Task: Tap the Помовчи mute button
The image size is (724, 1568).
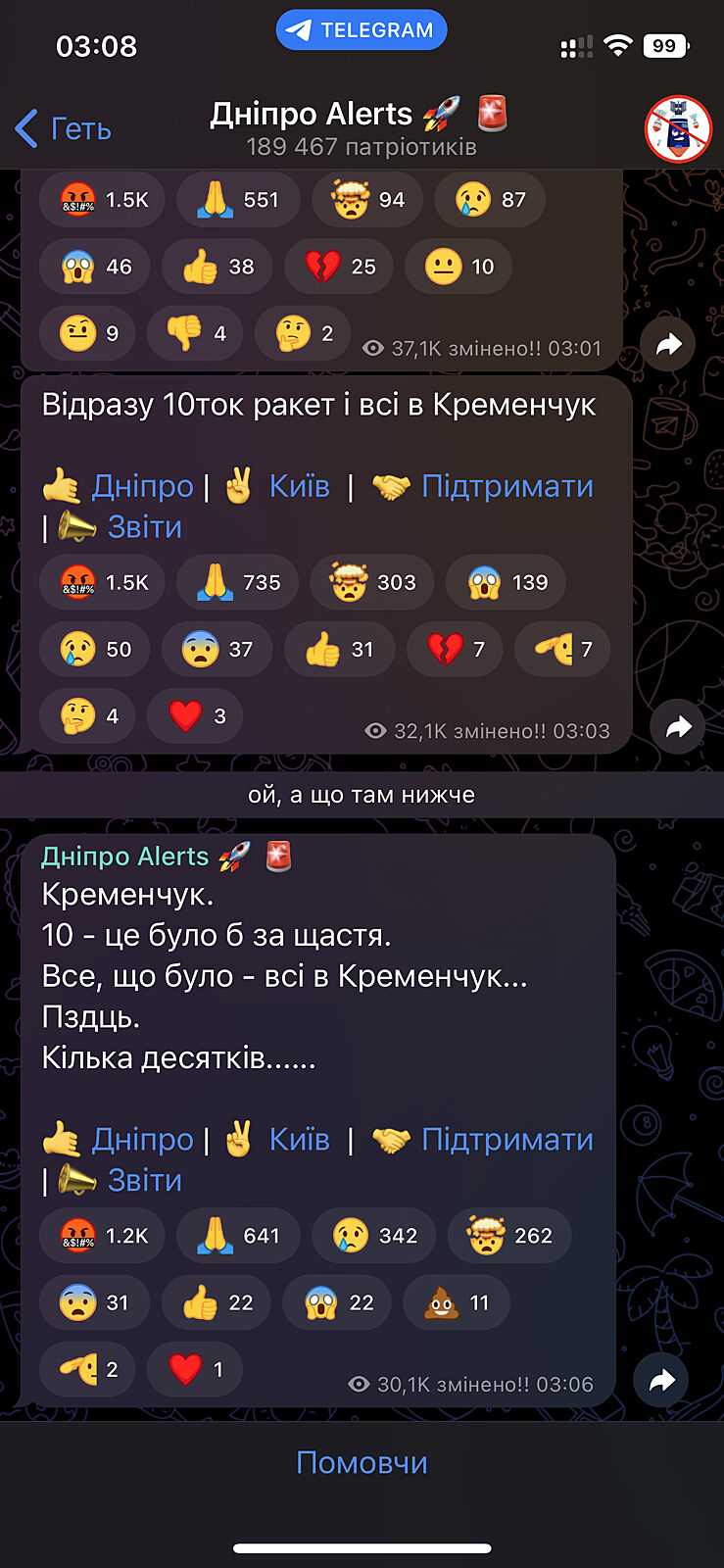Action: (x=362, y=1462)
